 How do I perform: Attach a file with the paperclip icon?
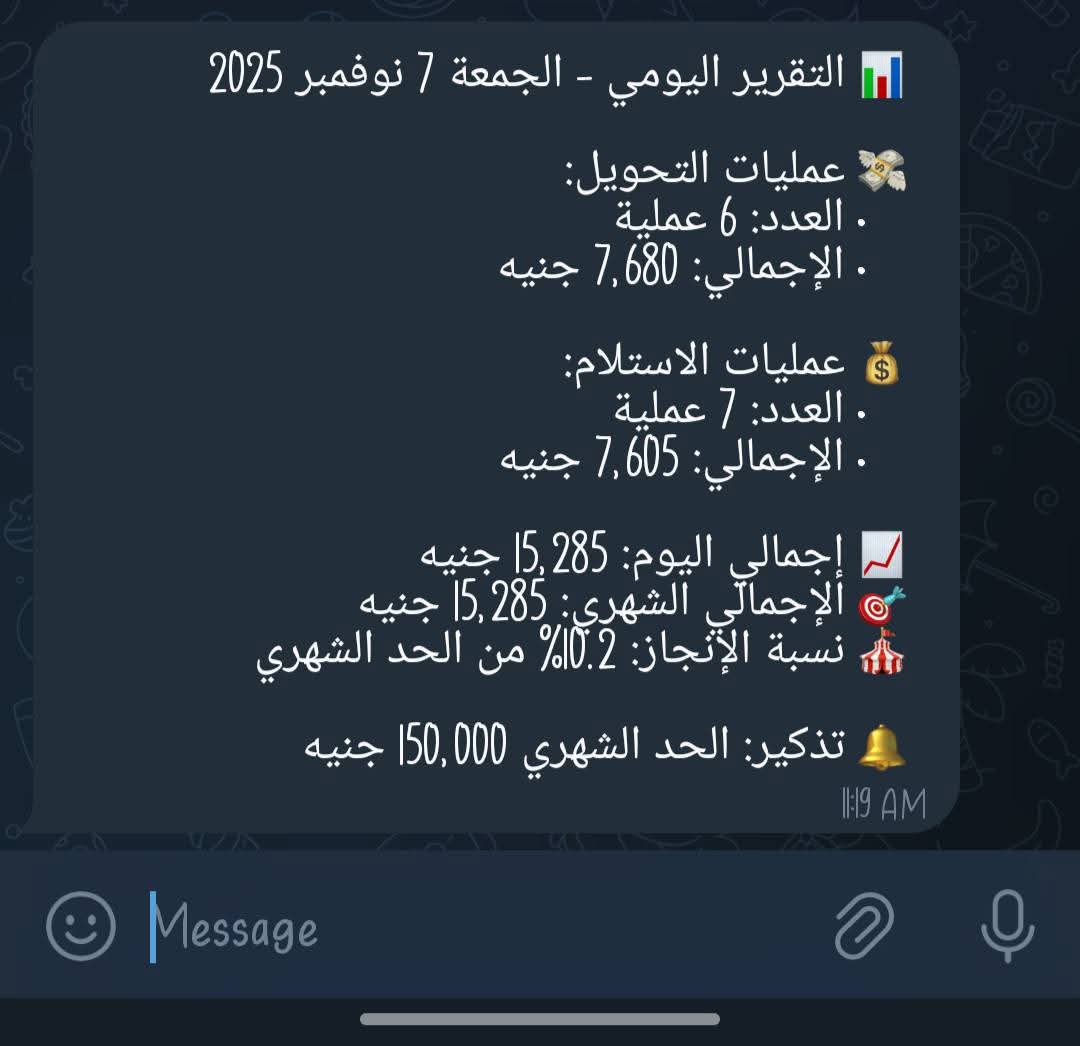click(864, 926)
